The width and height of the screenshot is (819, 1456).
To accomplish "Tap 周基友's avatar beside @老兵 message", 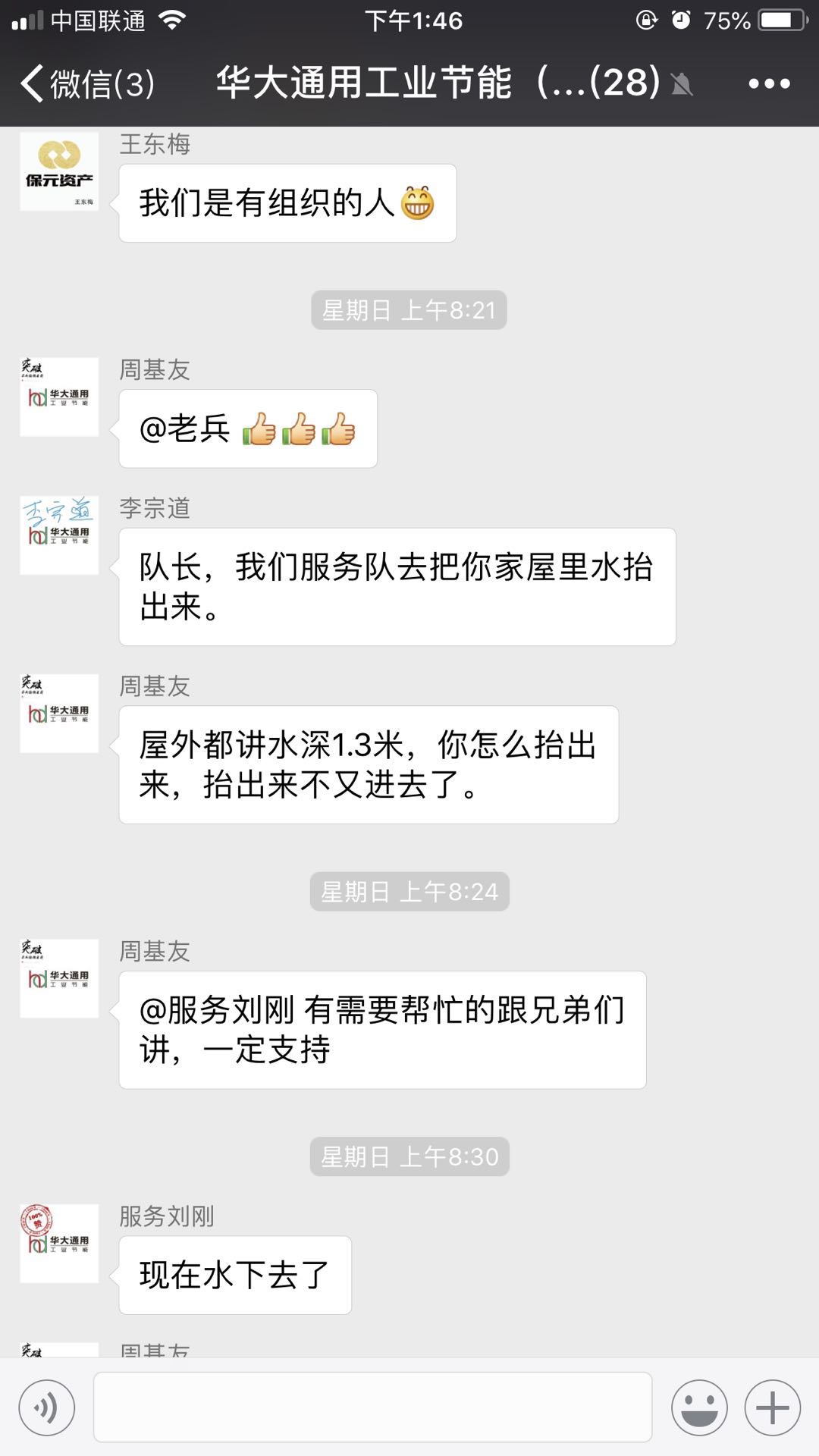I will pyautogui.click(x=59, y=397).
